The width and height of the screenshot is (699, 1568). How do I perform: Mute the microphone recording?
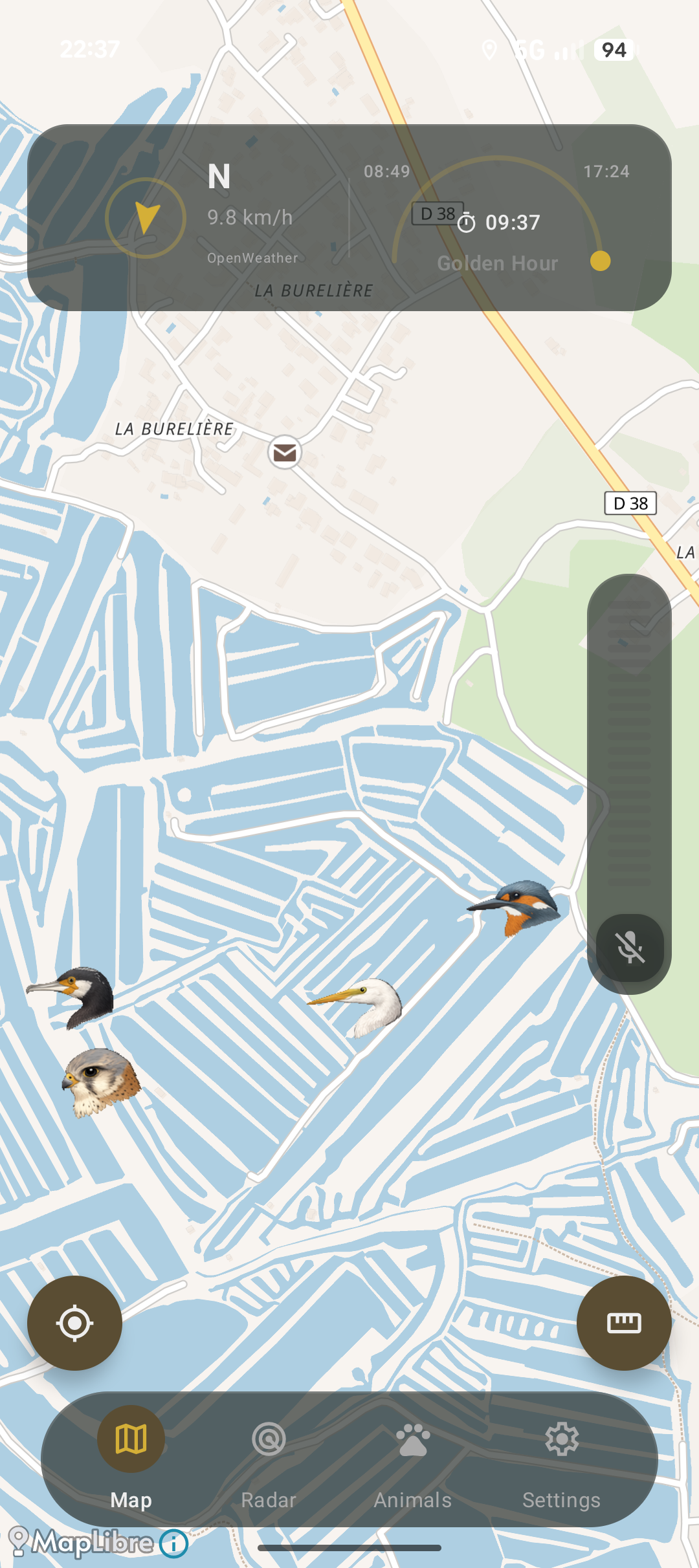point(630,948)
